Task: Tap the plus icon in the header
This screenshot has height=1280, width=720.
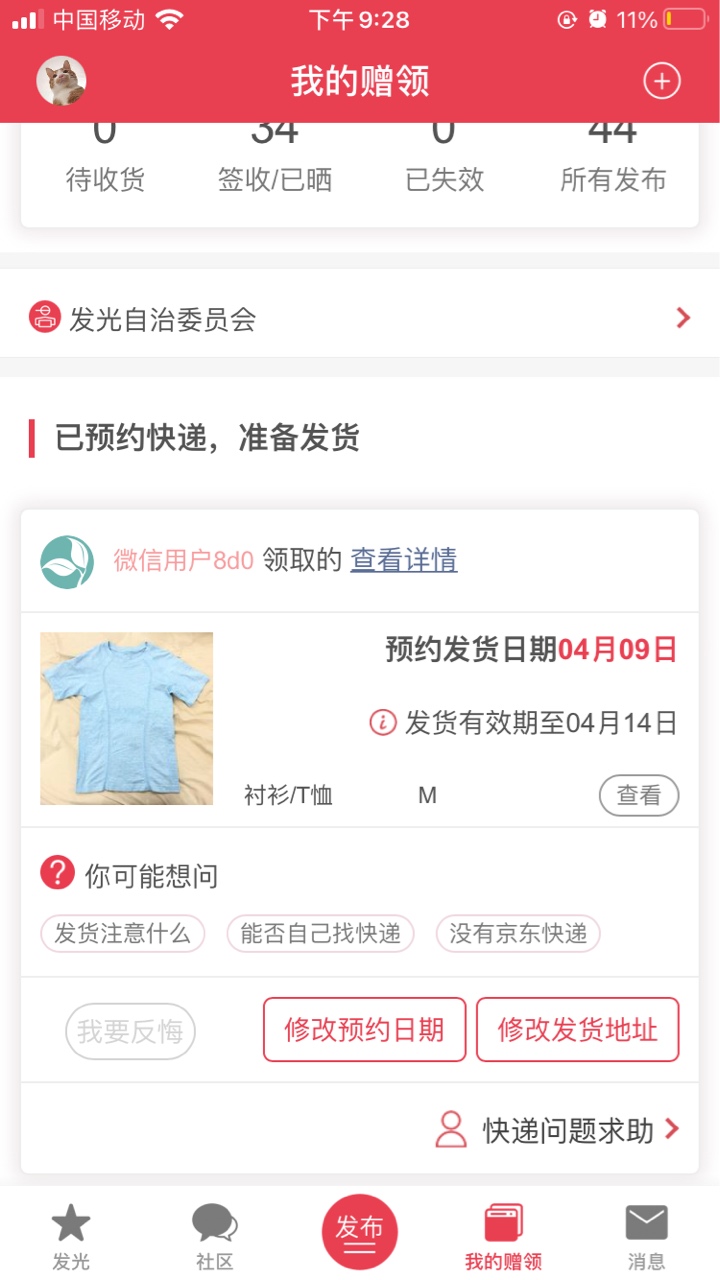Action: click(662, 81)
